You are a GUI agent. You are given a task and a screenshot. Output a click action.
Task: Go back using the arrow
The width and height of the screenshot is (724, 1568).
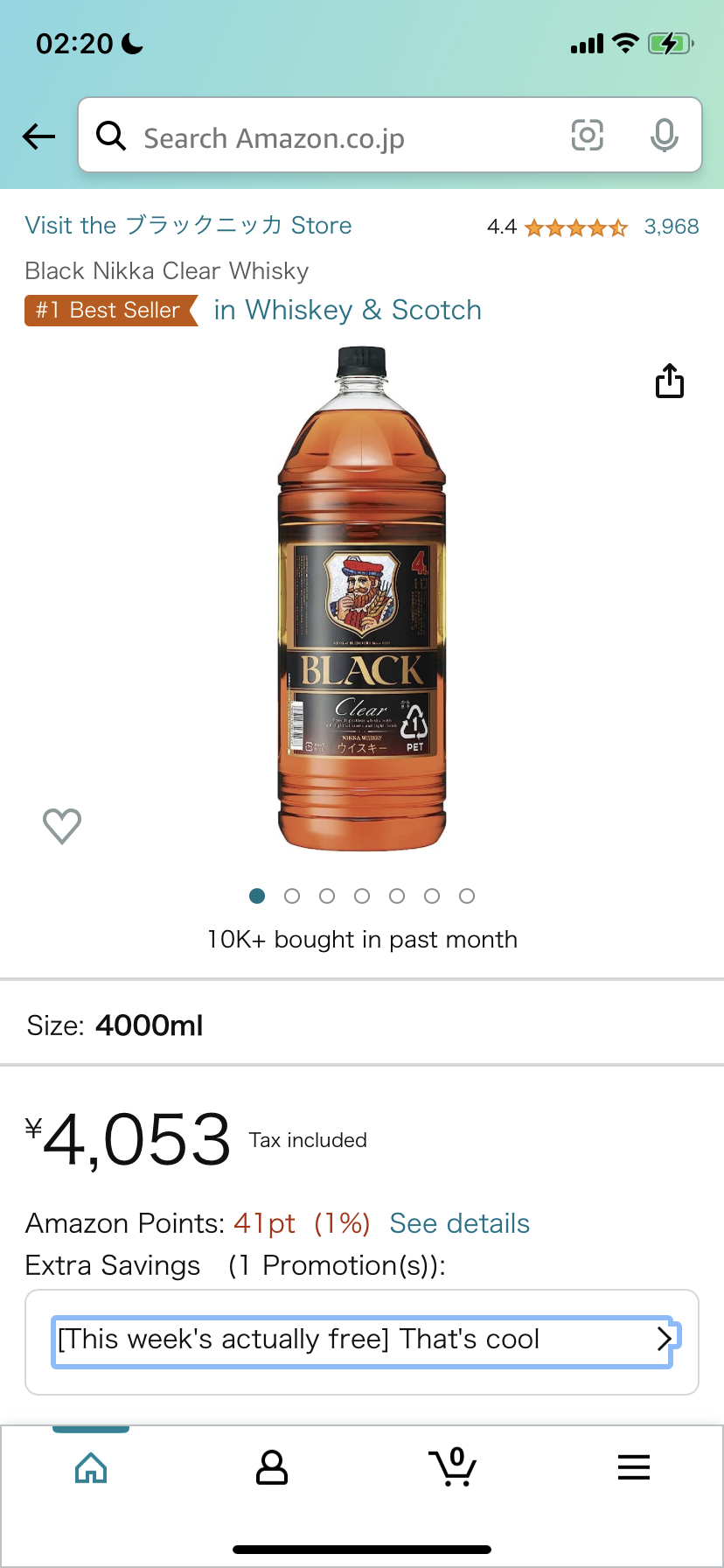[38, 136]
